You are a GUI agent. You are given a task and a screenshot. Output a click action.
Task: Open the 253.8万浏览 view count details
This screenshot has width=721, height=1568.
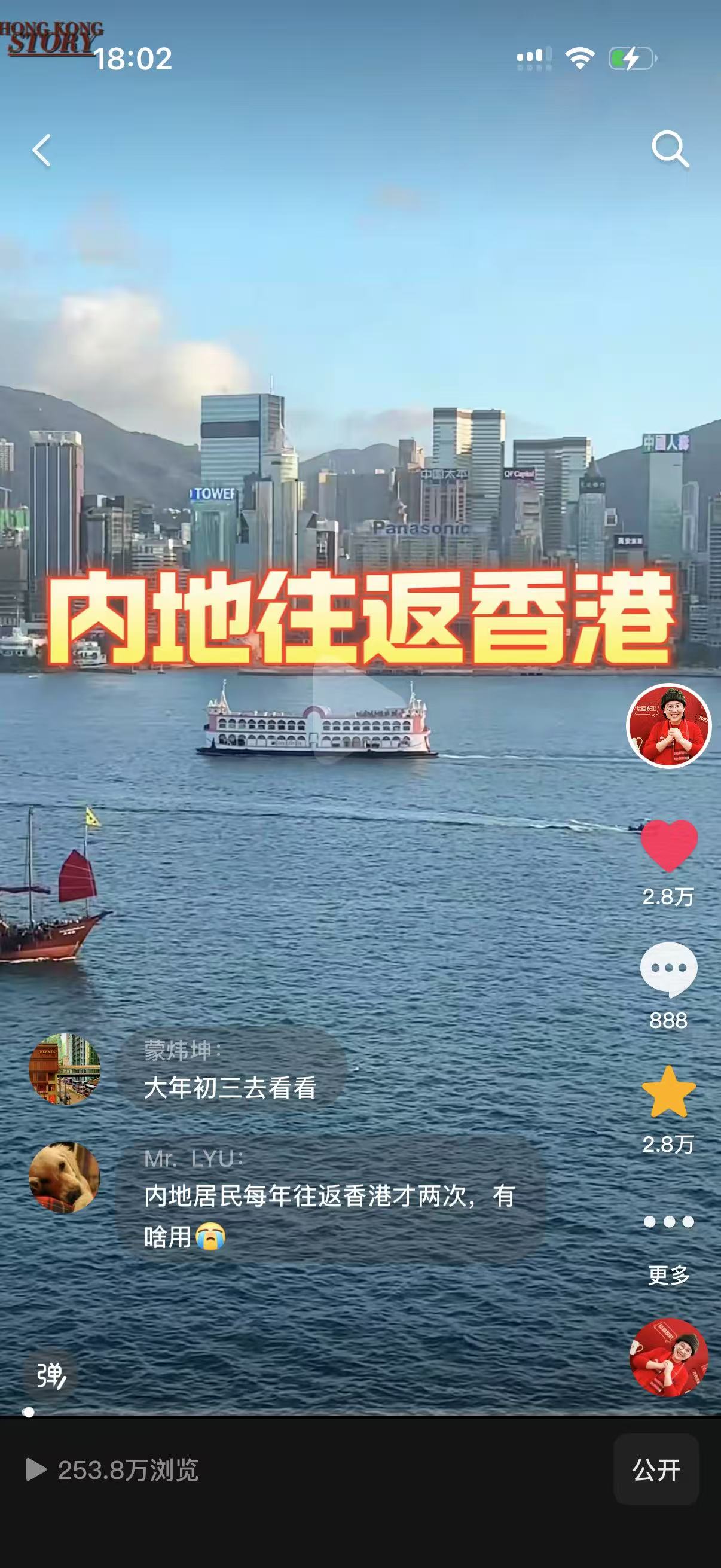pyautogui.click(x=113, y=1471)
